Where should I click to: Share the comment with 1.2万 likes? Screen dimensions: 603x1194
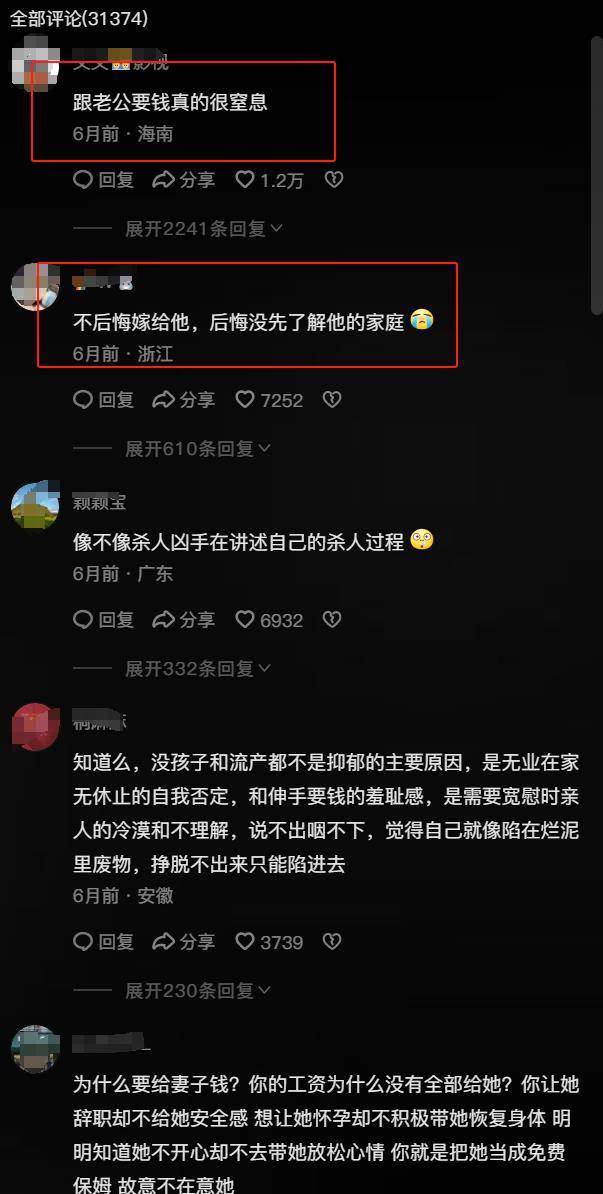(x=184, y=180)
